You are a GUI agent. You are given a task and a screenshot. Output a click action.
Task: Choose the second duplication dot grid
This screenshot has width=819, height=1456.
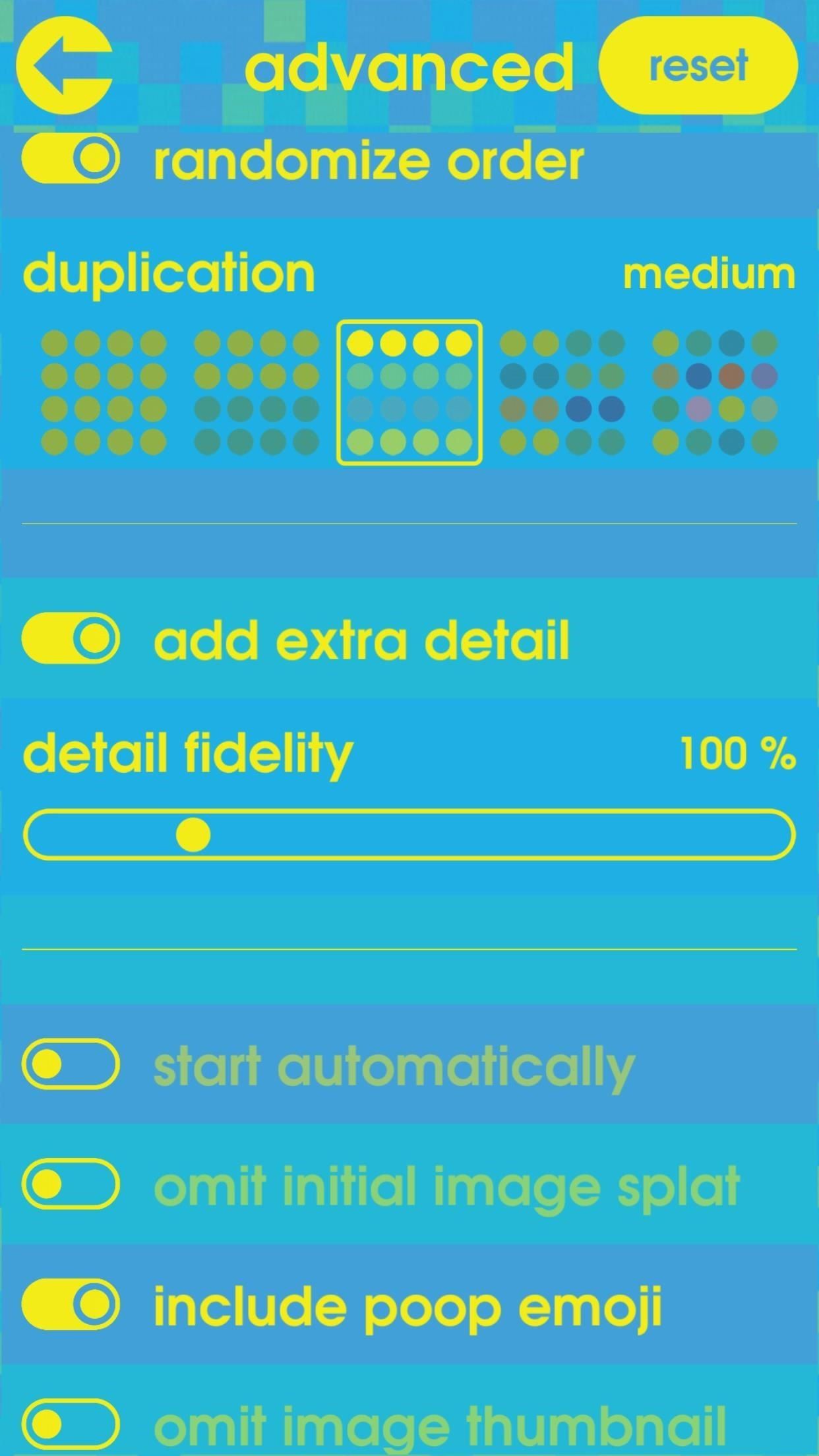pos(257,392)
